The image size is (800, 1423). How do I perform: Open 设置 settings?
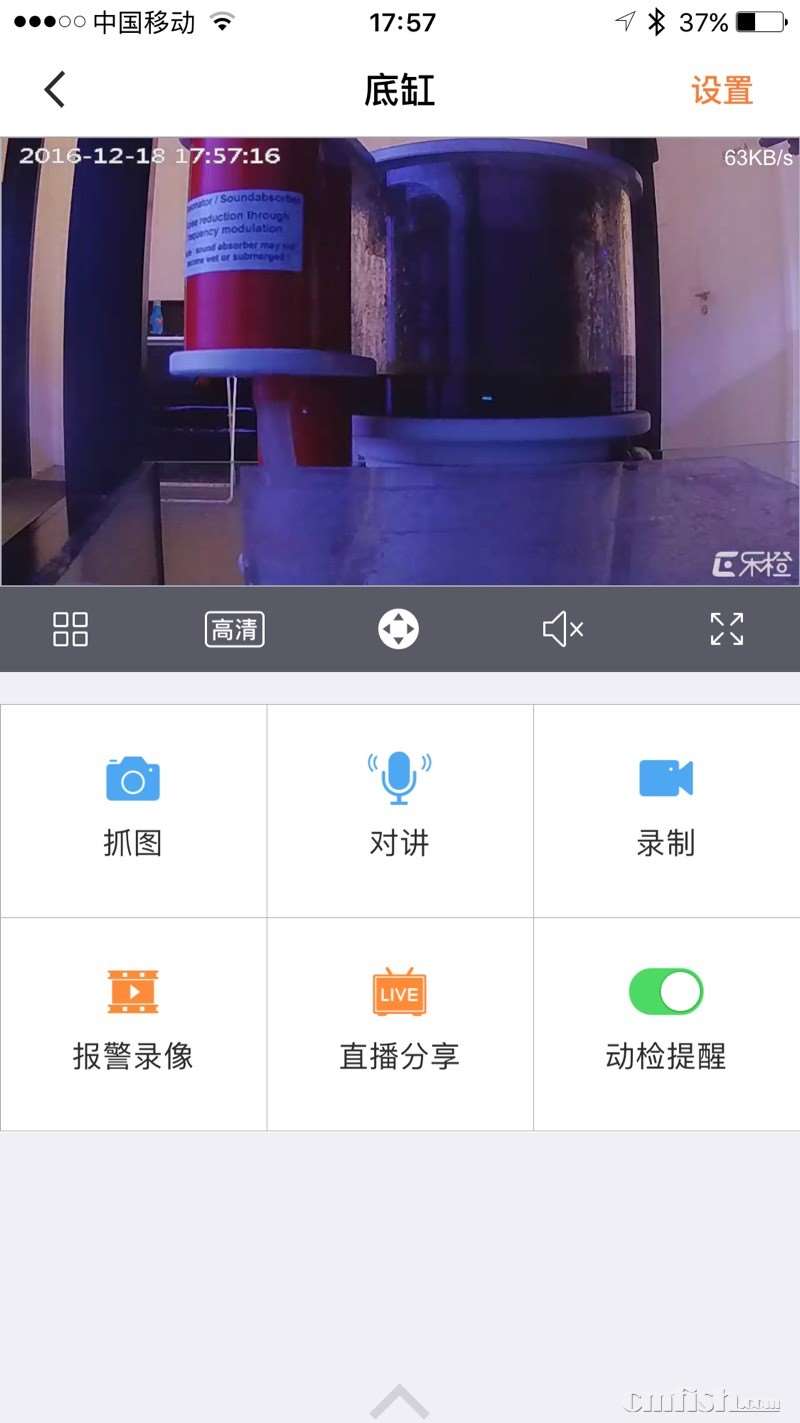pyautogui.click(x=721, y=91)
